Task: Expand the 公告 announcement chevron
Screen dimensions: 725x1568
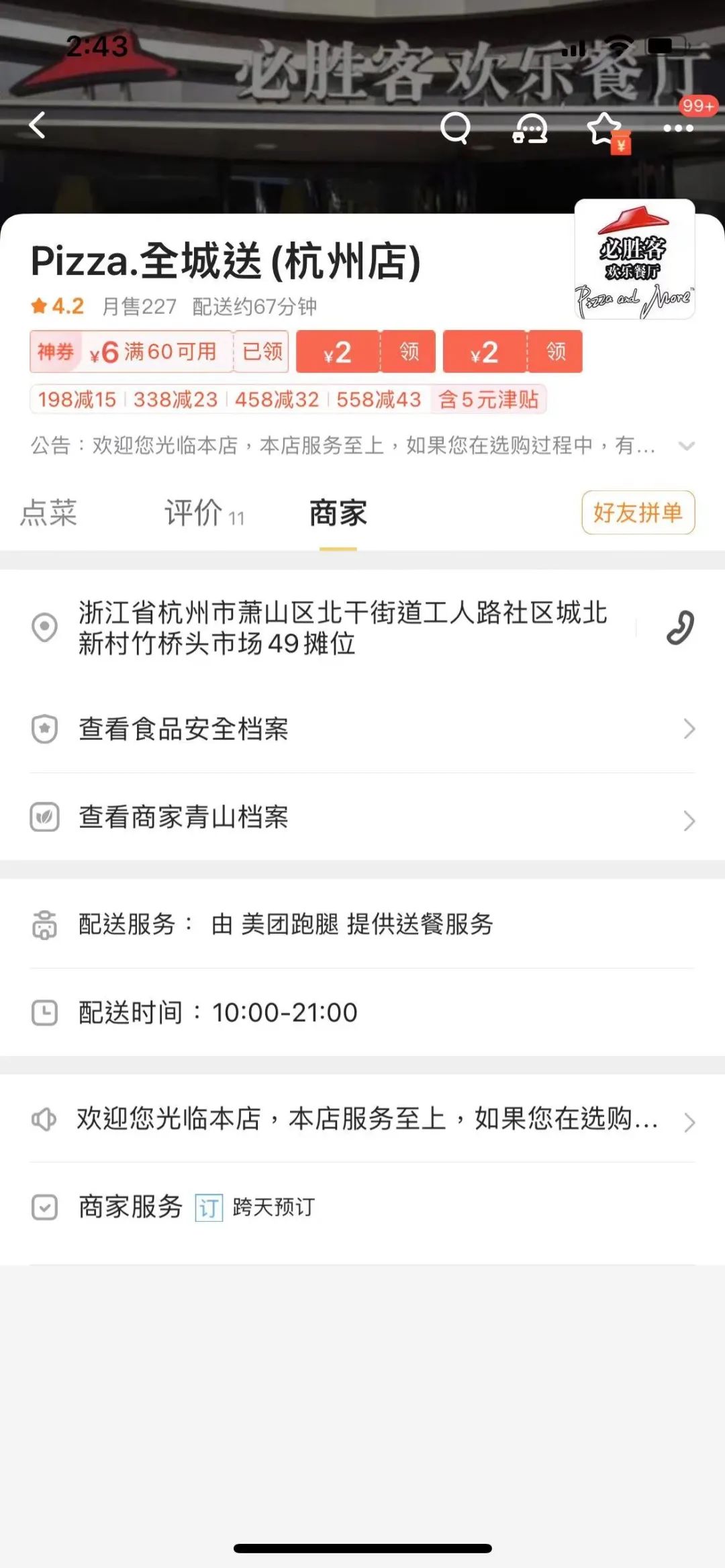Action: tap(686, 446)
